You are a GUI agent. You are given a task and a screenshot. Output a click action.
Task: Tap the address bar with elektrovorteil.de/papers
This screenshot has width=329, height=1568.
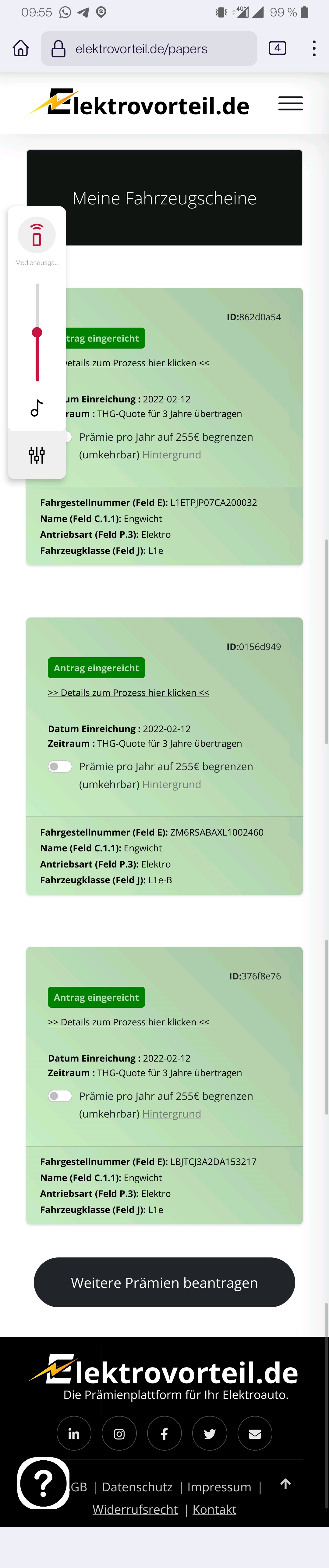click(x=149, y=49)
